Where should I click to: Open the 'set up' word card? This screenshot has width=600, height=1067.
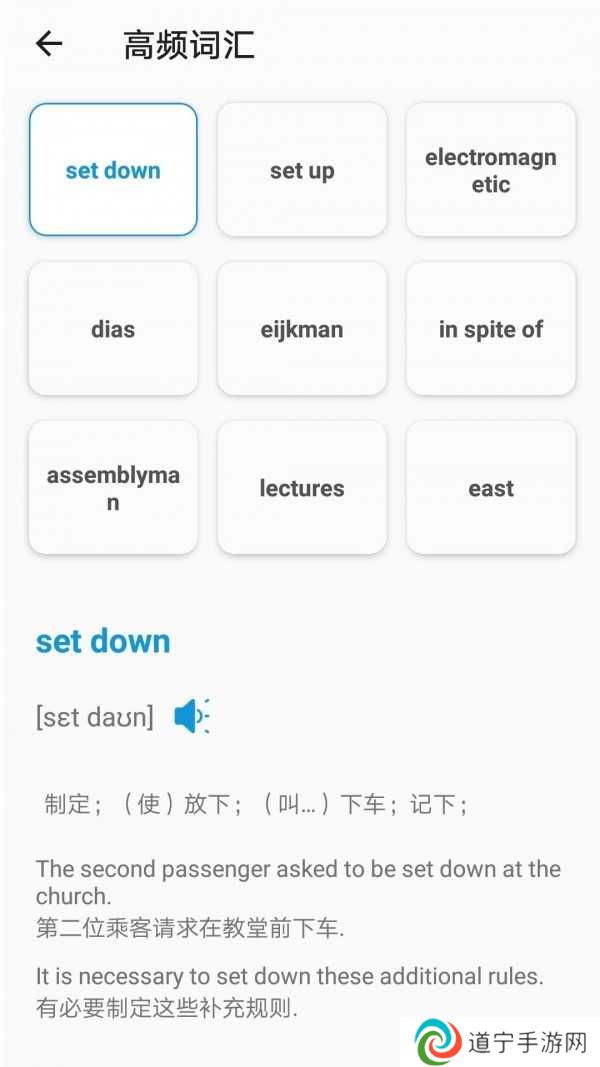coord(302,170)
